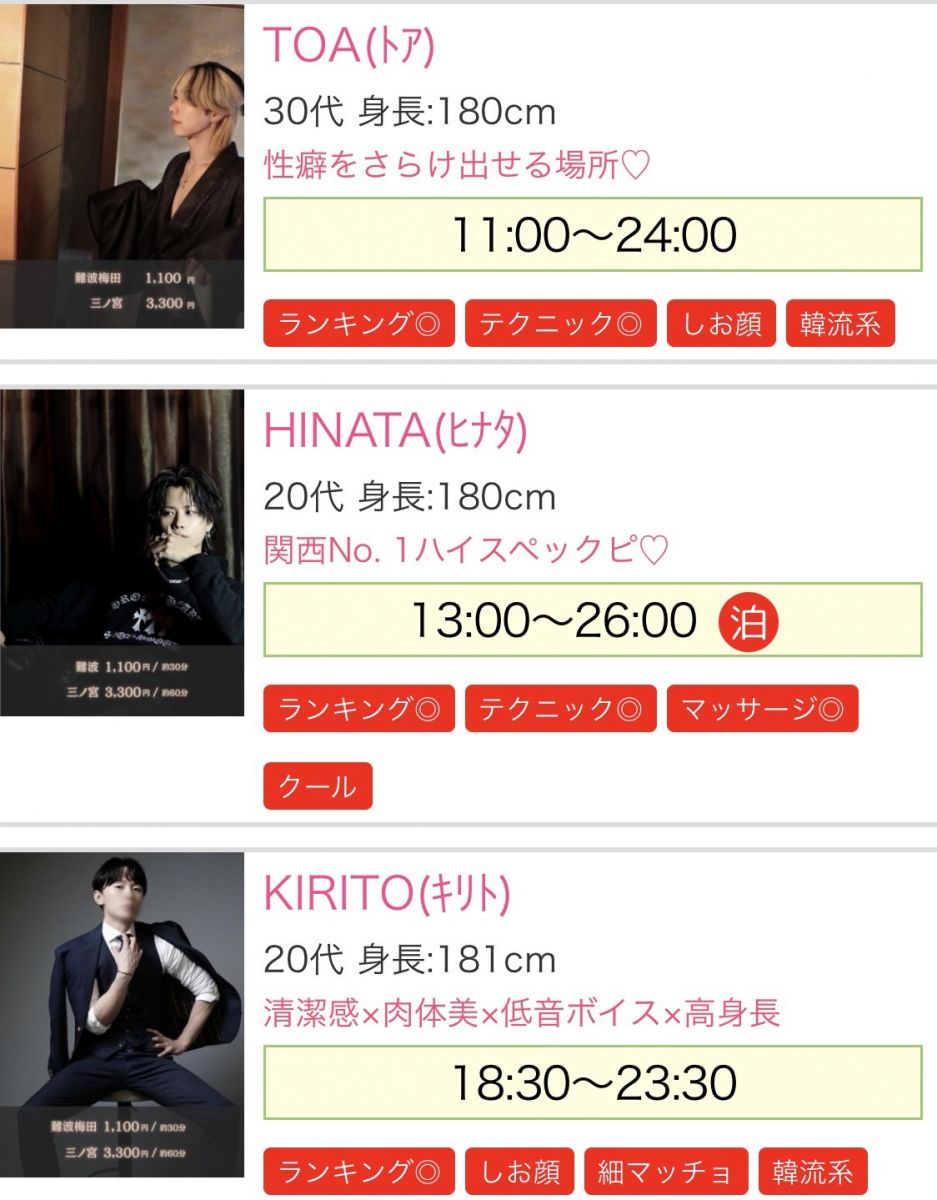The width and height of the screenshot is (937, 1200).
Task: Select the テクニック◎ tag under TOA
Action: click(560, 323)
